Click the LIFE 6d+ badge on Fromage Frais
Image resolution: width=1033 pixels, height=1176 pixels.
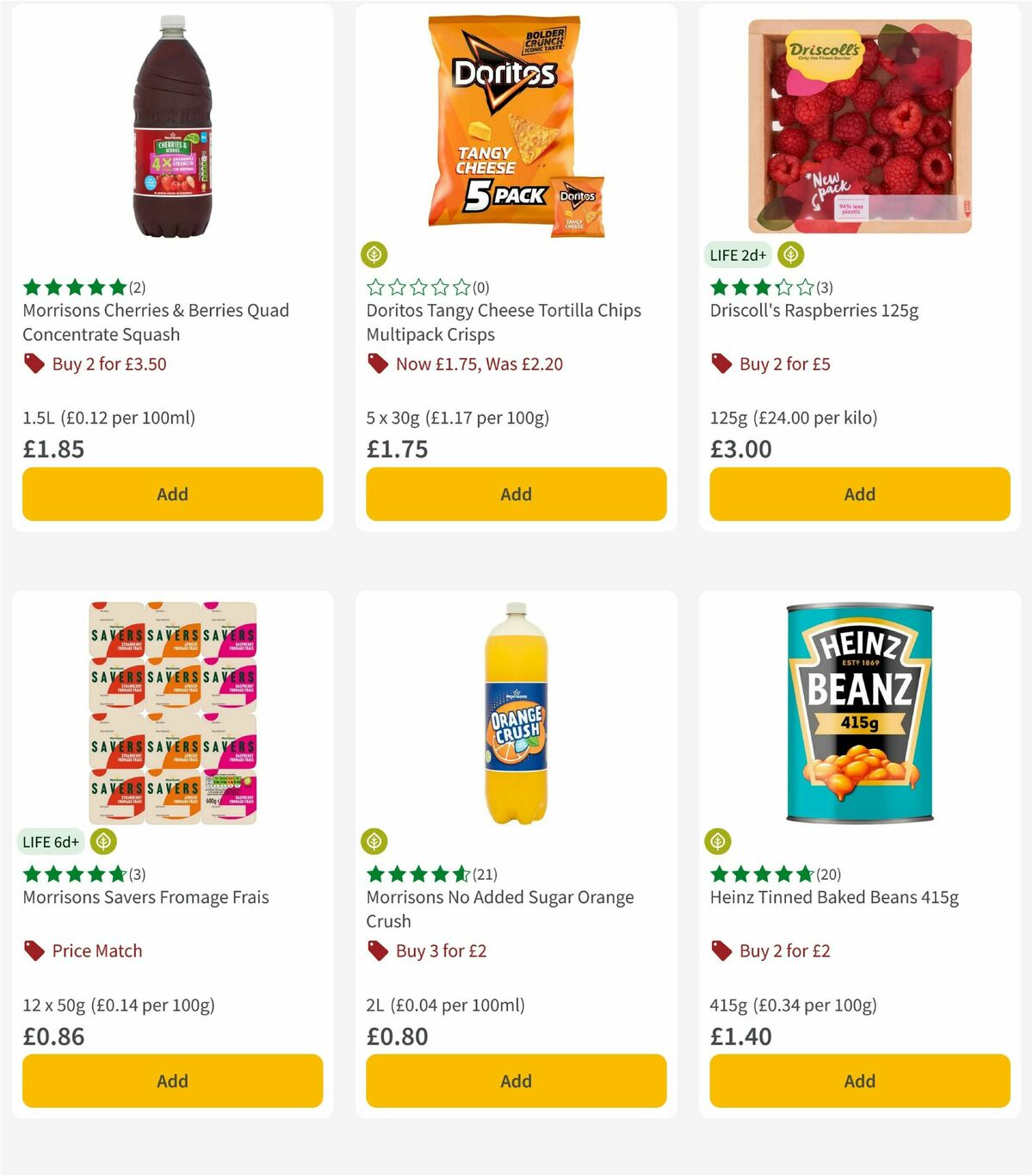coord(52,842)
